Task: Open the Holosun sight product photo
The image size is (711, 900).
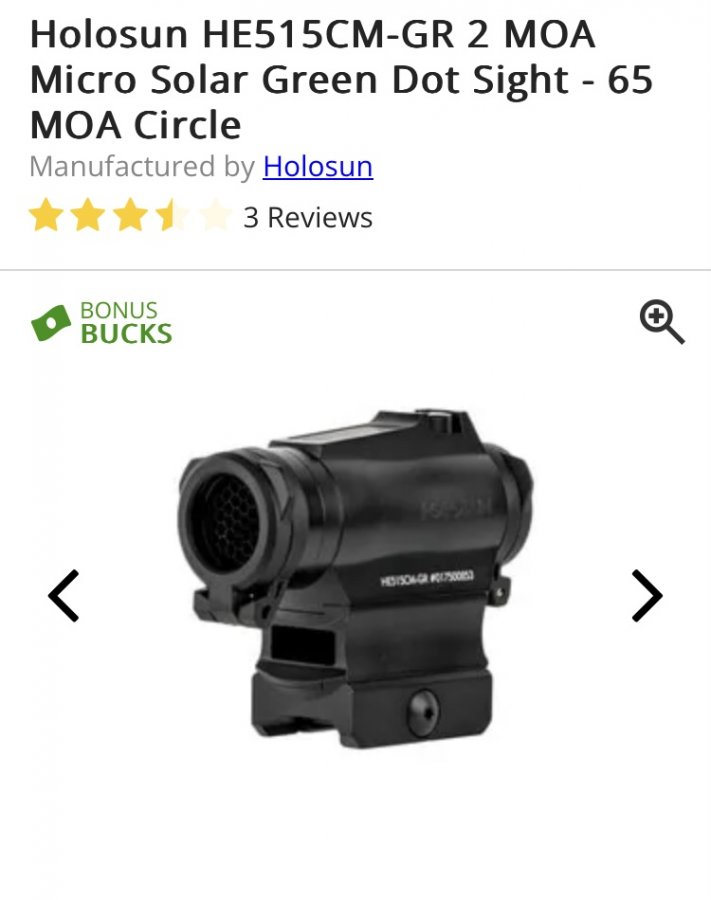Action: click(355, 575)
